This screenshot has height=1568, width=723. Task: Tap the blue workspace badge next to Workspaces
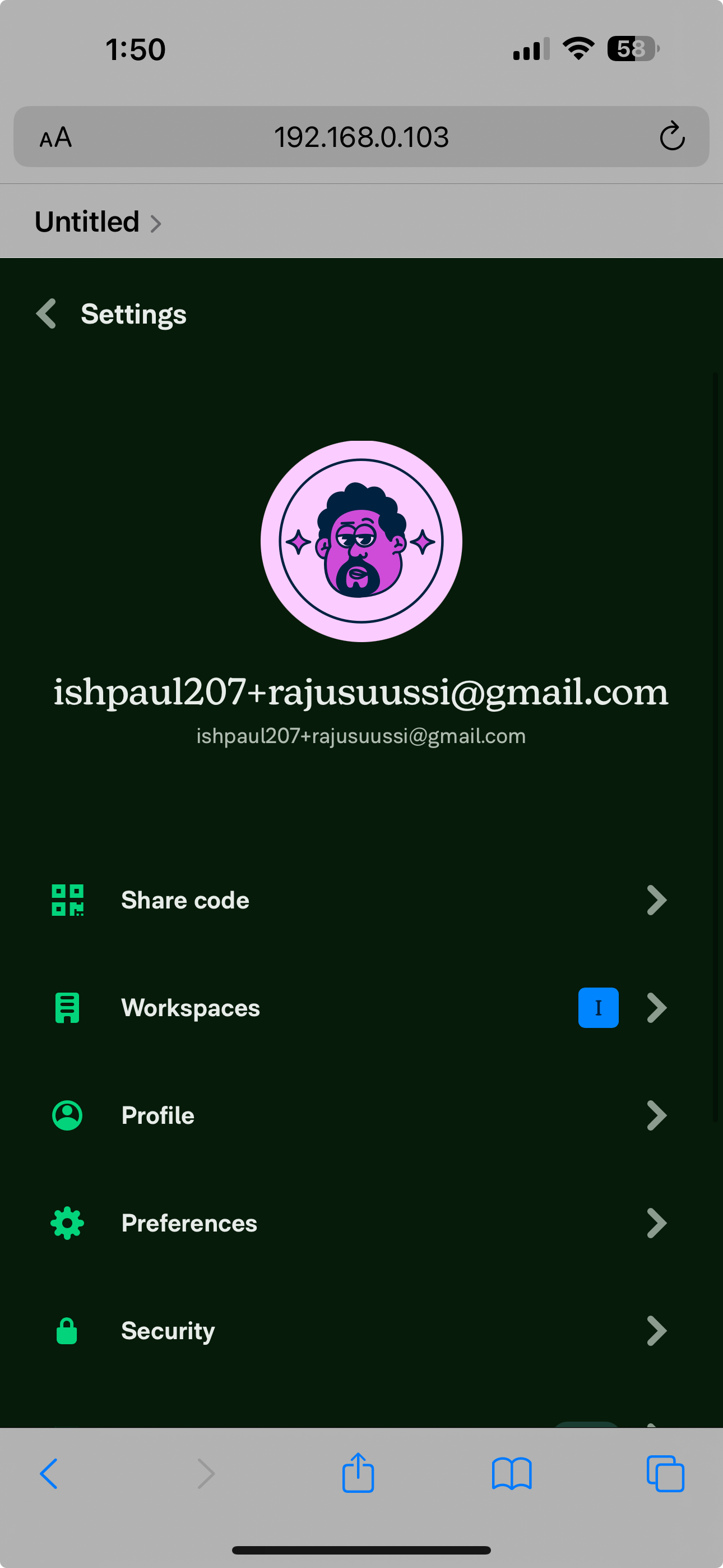tap(598, 1007)
